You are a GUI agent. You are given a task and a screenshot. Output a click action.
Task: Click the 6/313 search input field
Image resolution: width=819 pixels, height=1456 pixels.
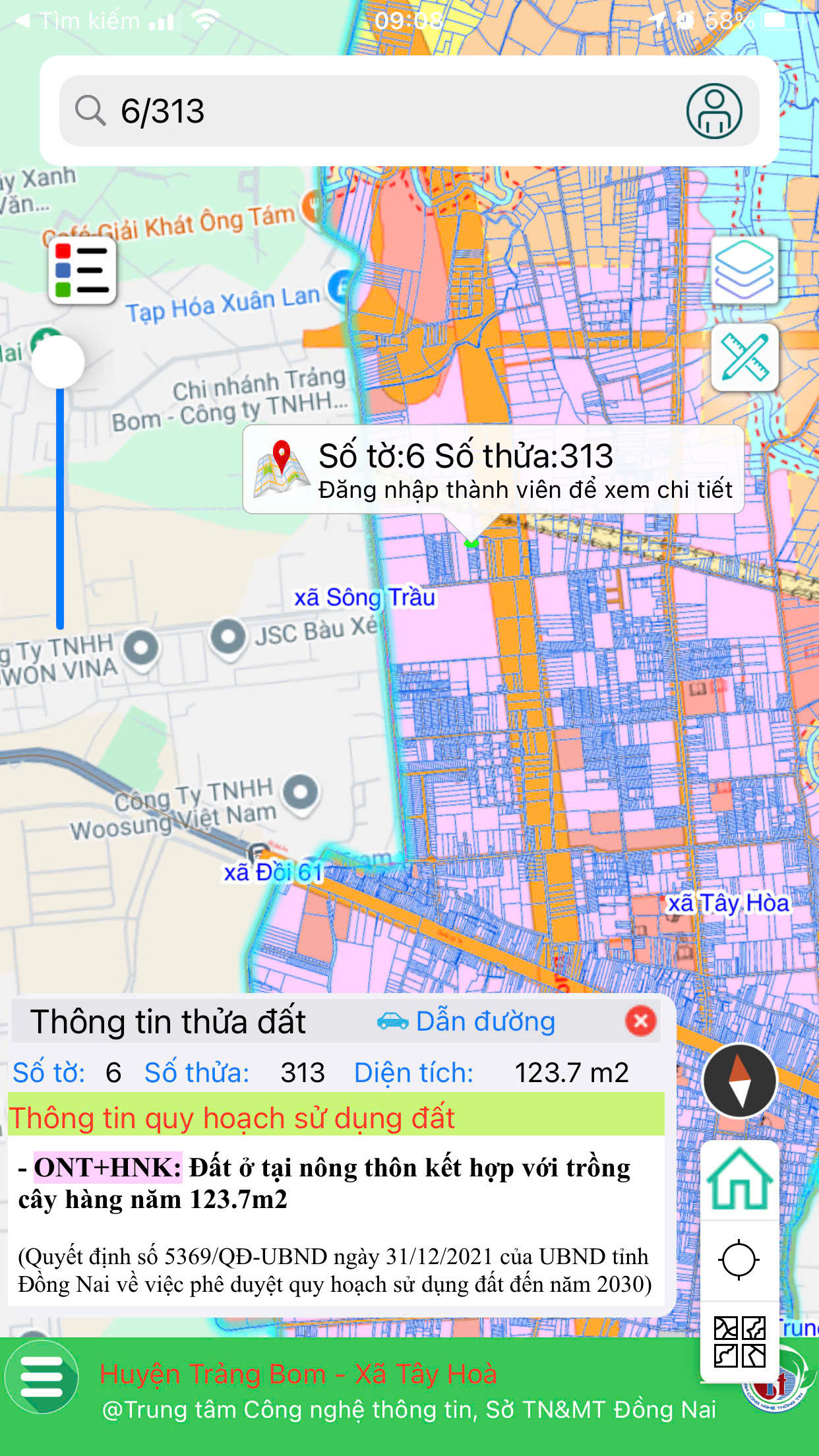264,112
